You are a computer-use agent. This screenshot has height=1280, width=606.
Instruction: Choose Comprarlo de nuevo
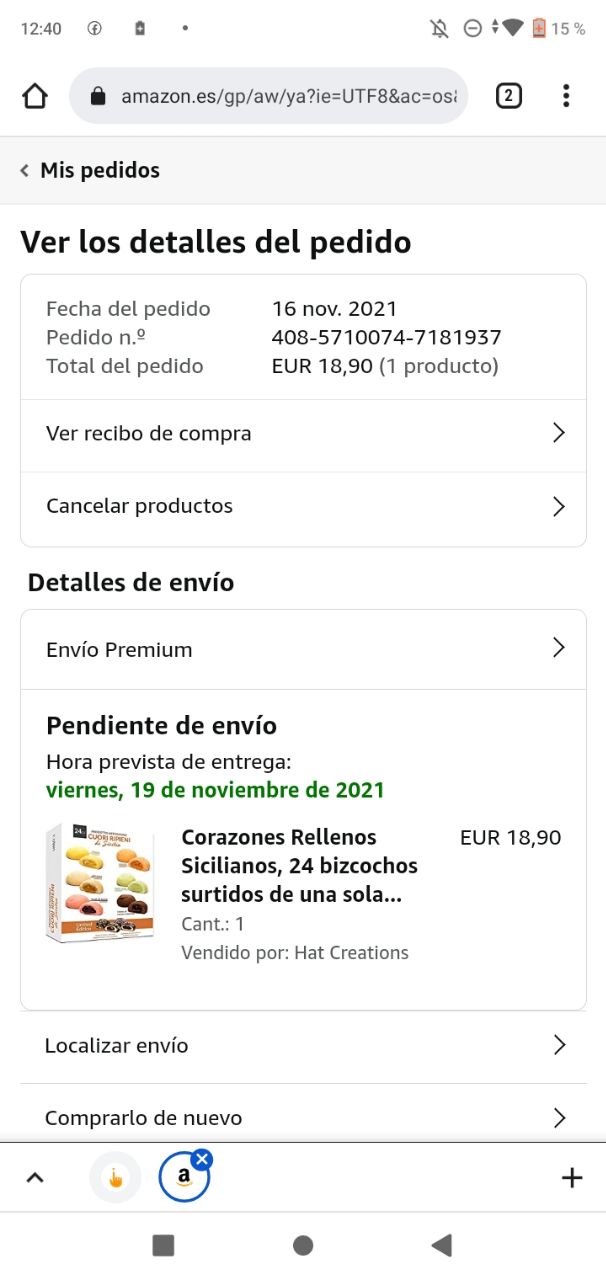click(303, 1118)
